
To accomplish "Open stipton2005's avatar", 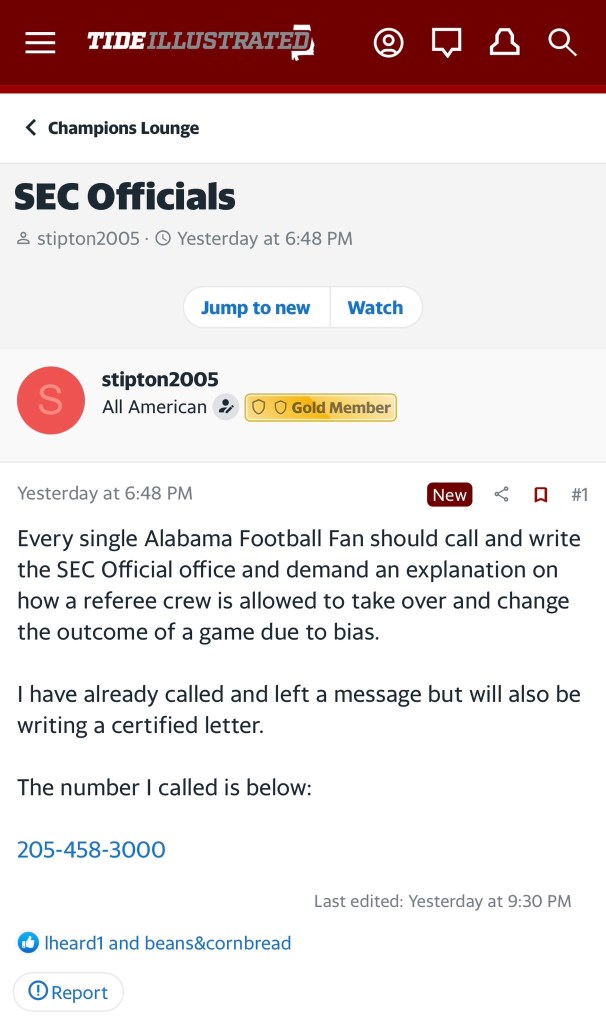I will pyautogui.click(x=50, y=400).
